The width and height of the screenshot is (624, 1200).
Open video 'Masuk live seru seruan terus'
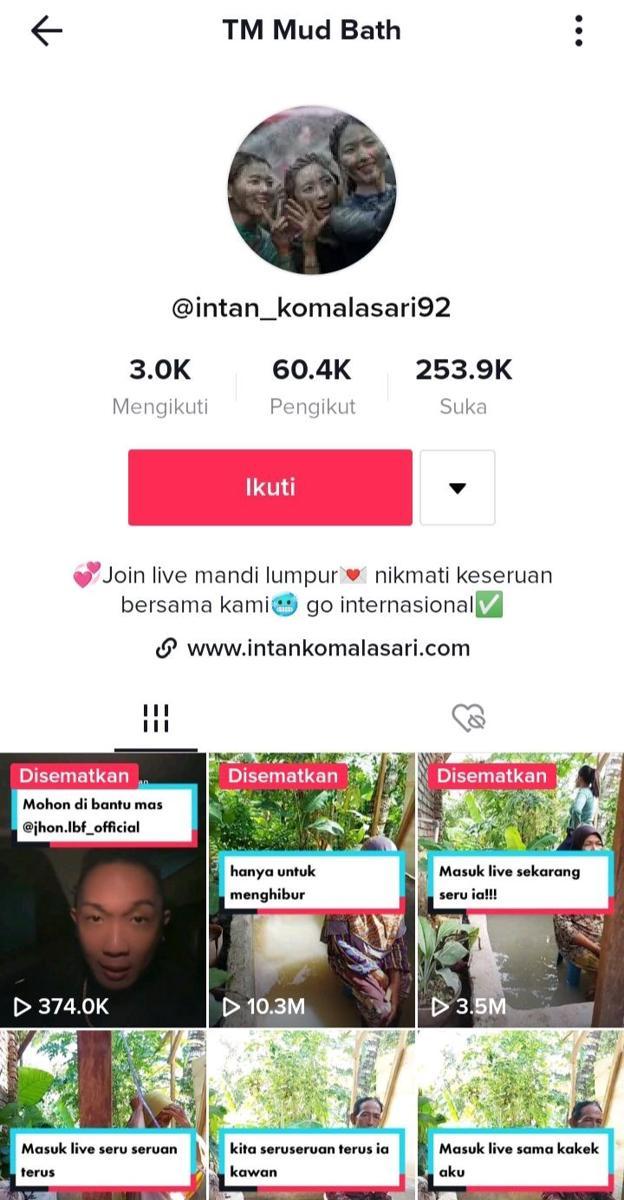(103, 1115)
